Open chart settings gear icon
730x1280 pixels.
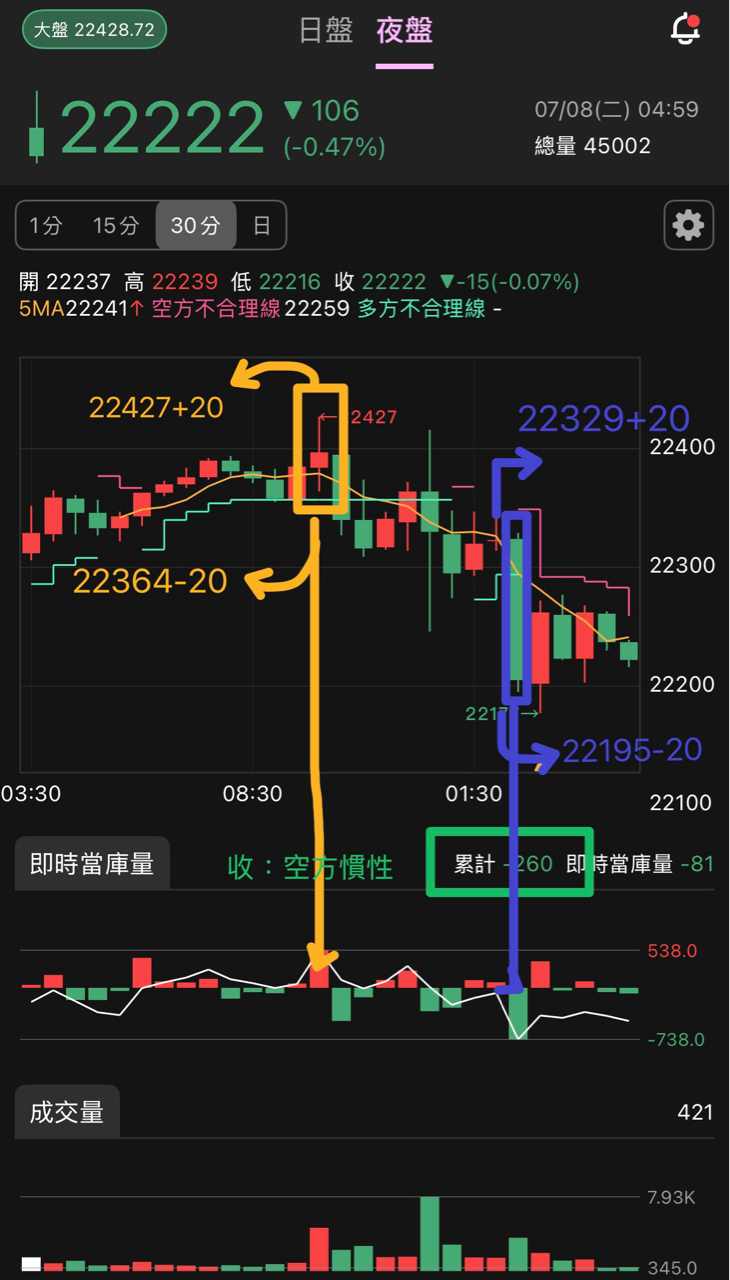[688, 225]
